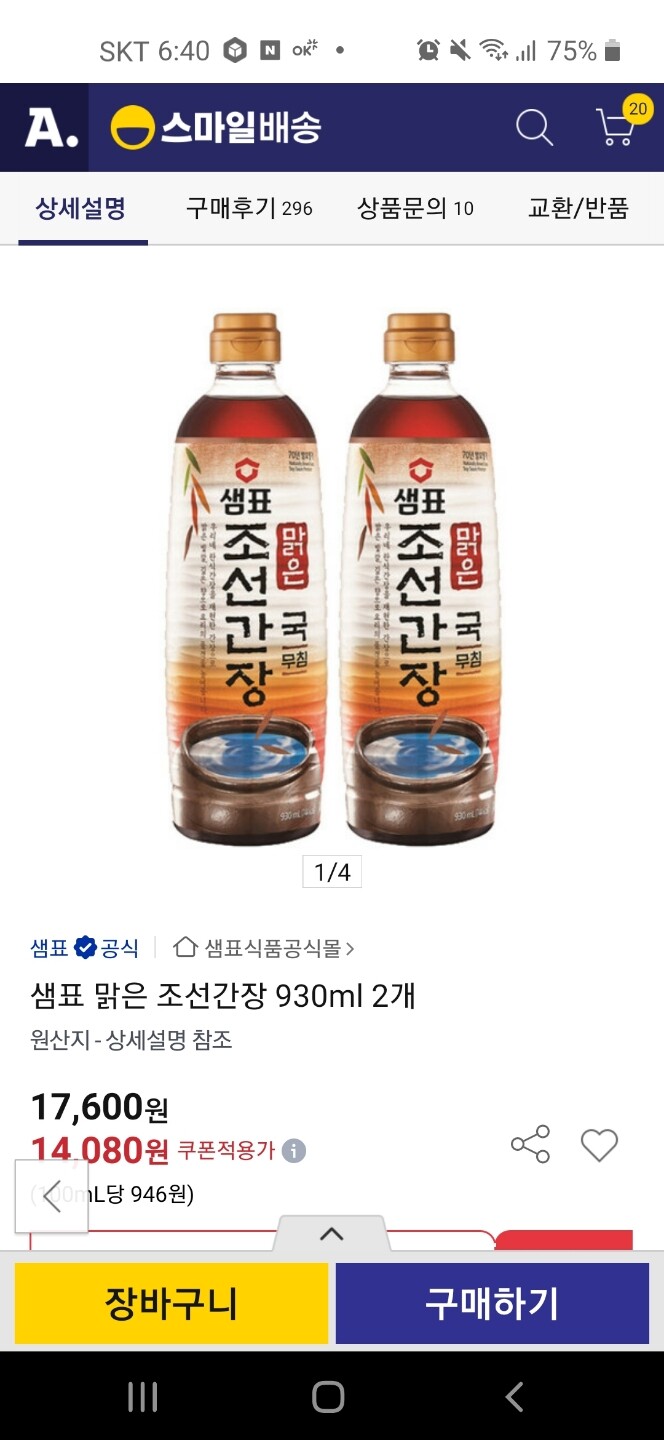This screenshot has height=1440, width=664.
Task: Tap 구매하기 to buy now
Action: 492,1303
